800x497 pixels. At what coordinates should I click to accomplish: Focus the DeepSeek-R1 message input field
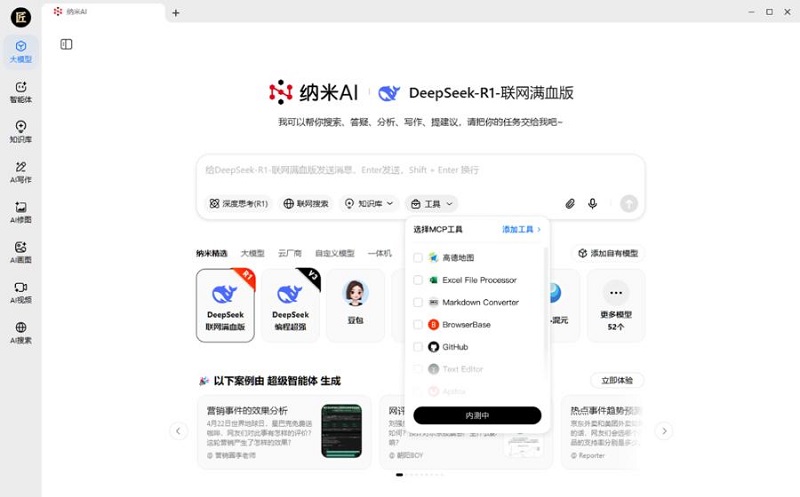420,171
